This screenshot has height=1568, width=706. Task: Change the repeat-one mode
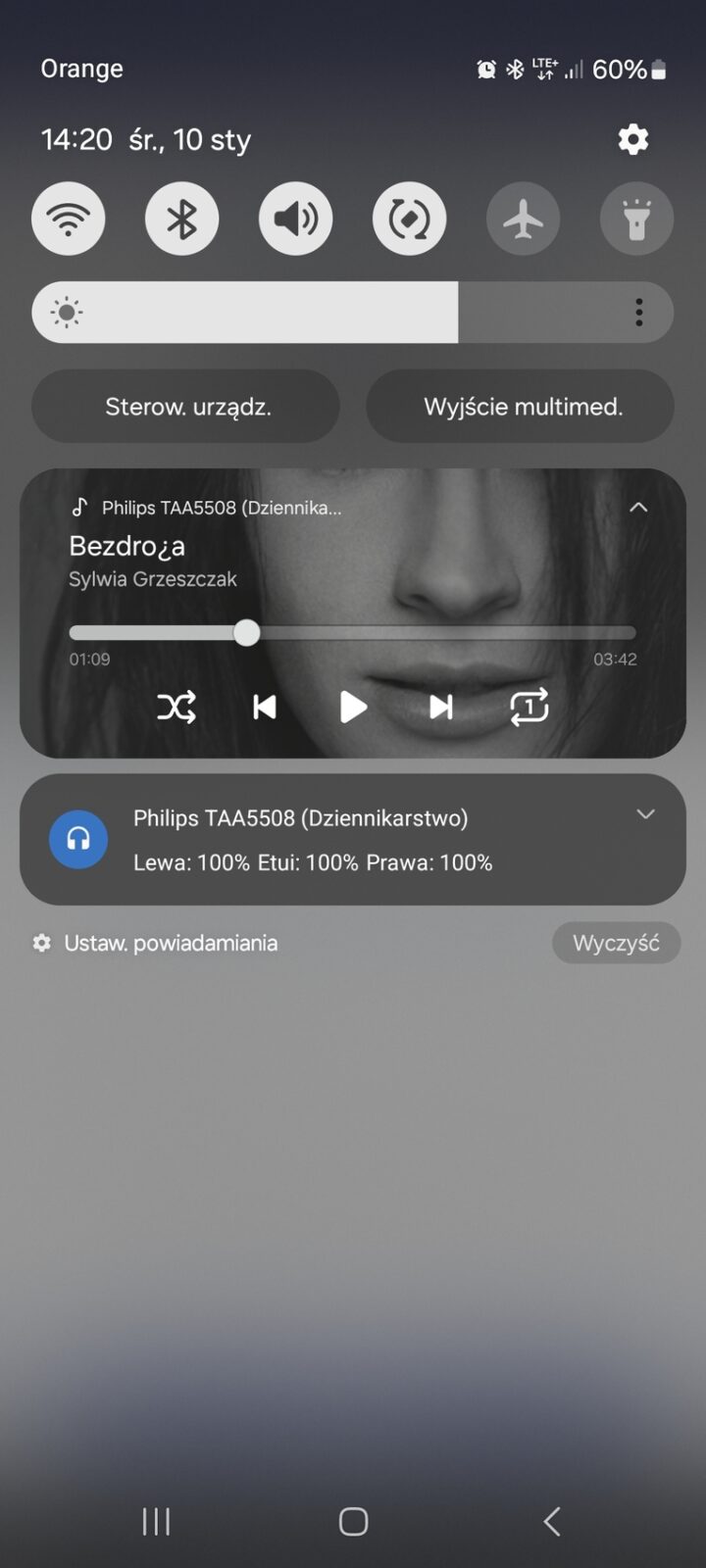(529, 707)
